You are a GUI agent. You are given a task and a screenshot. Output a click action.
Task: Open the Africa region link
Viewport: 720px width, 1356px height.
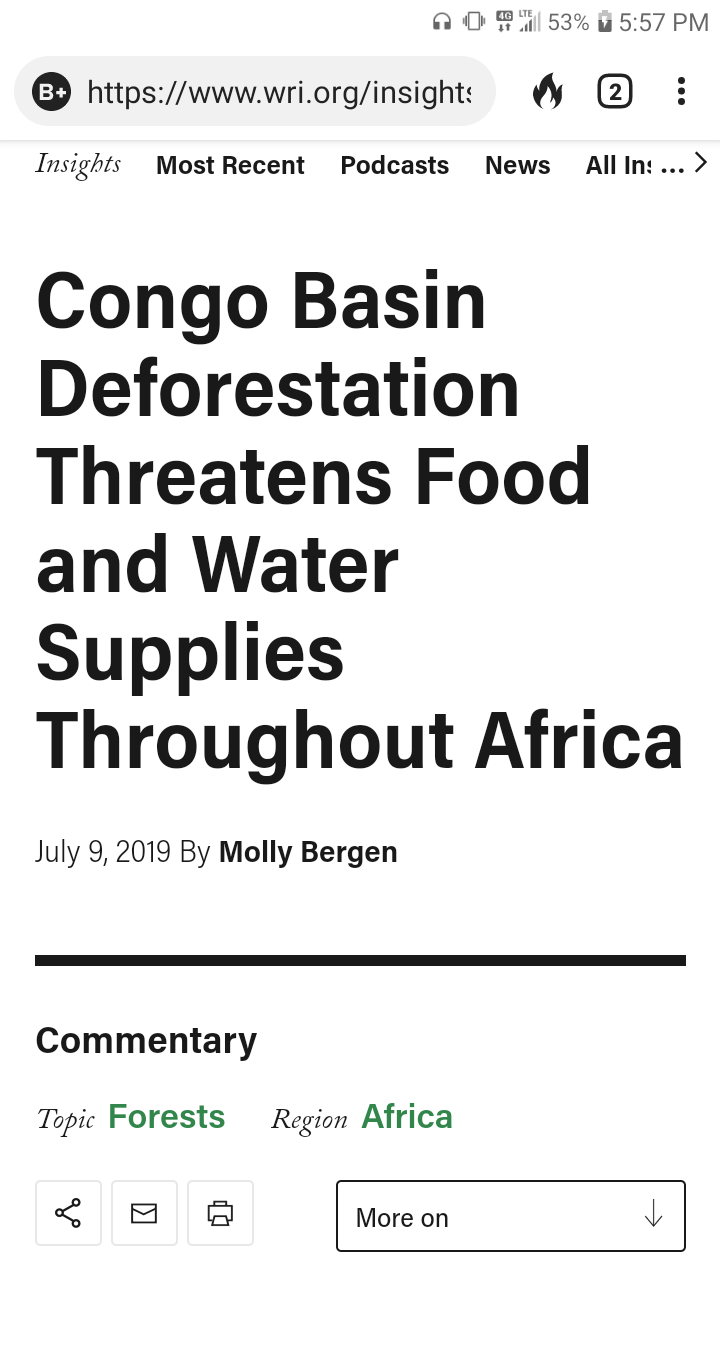click(x=407, y=1116)
